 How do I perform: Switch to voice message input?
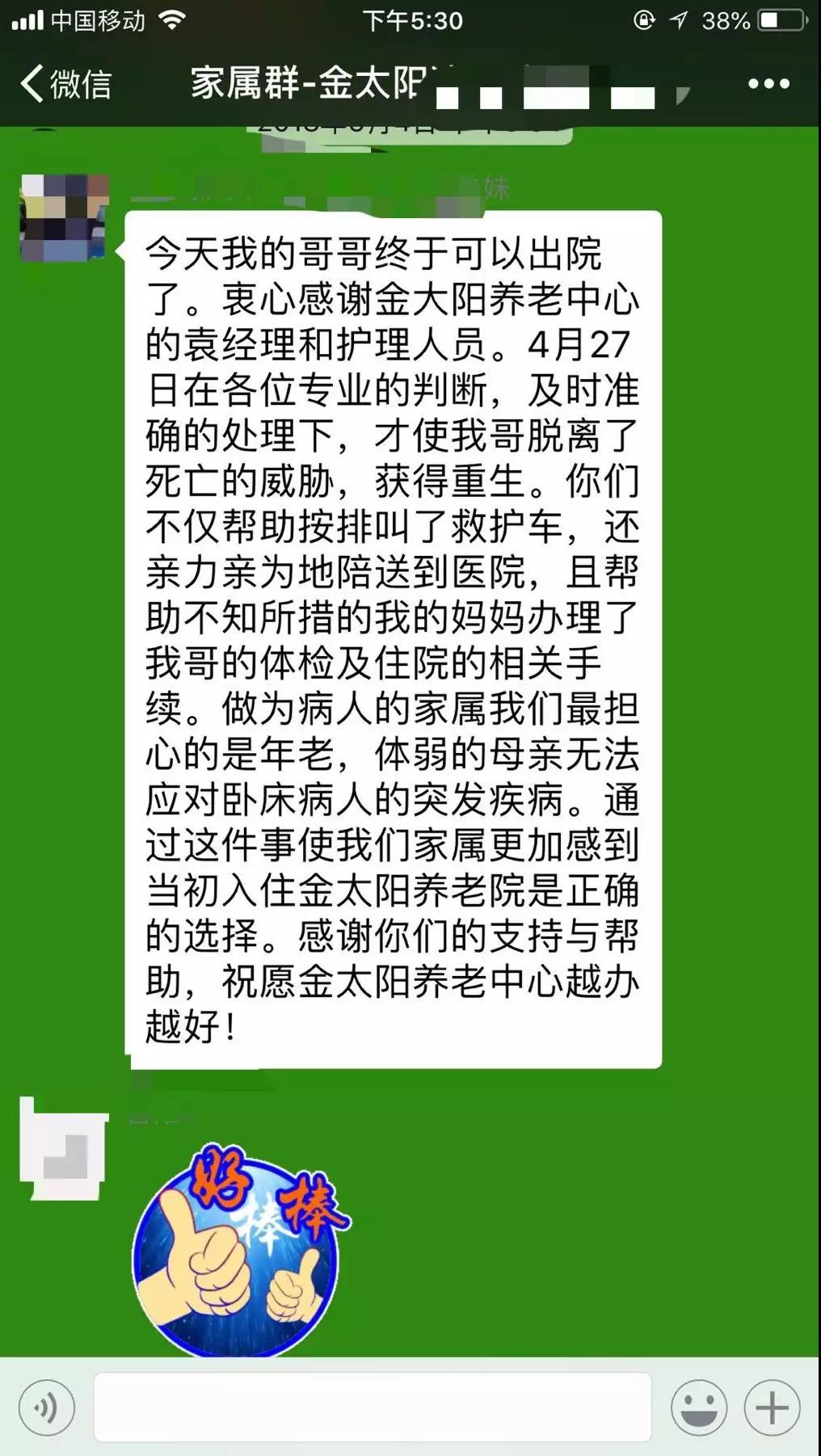(x=47, y=1408)
